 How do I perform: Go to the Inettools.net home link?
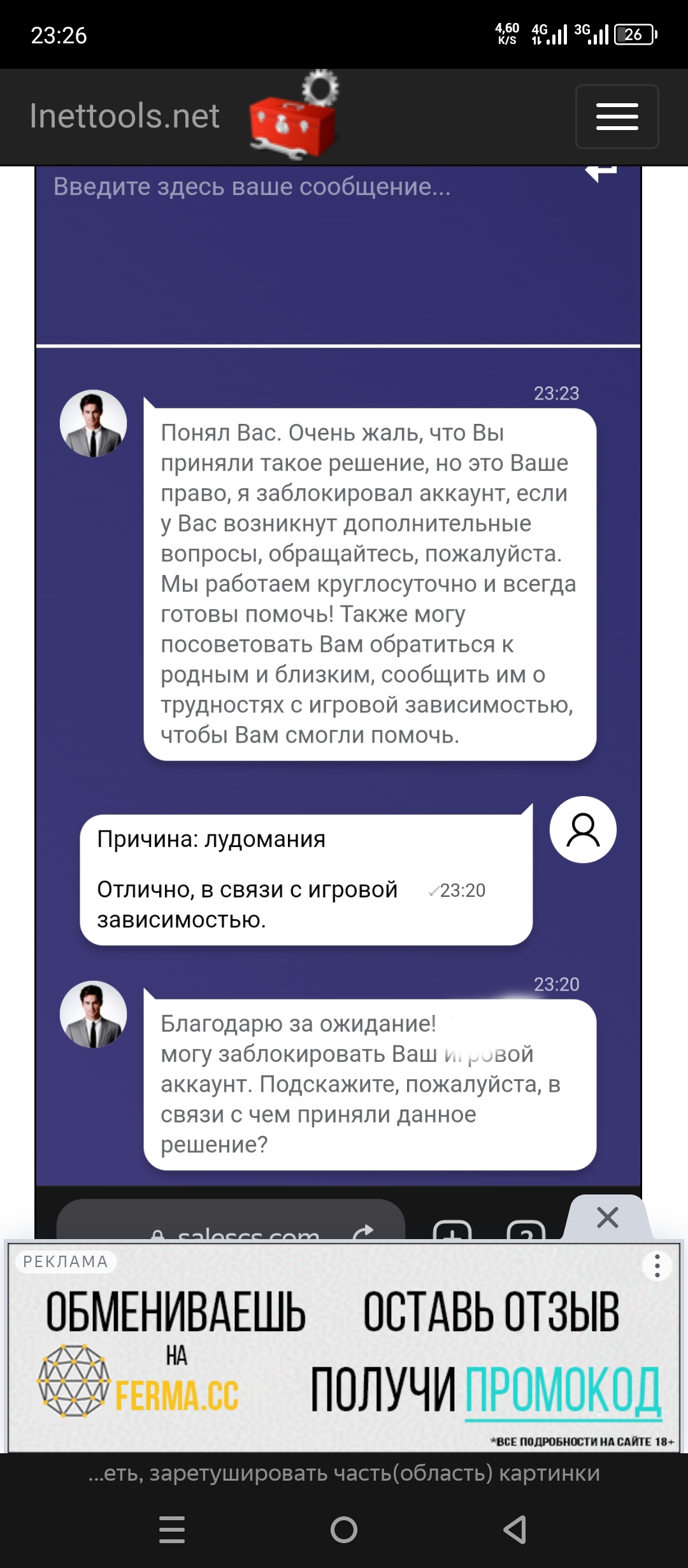(124, 116)
